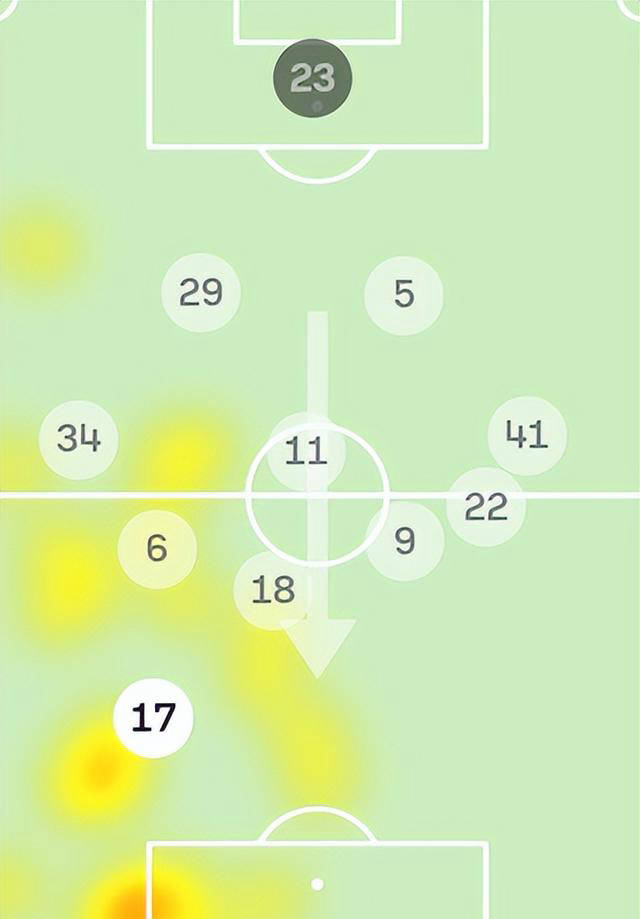Select player number 41 marker

(x=527, y=435)
